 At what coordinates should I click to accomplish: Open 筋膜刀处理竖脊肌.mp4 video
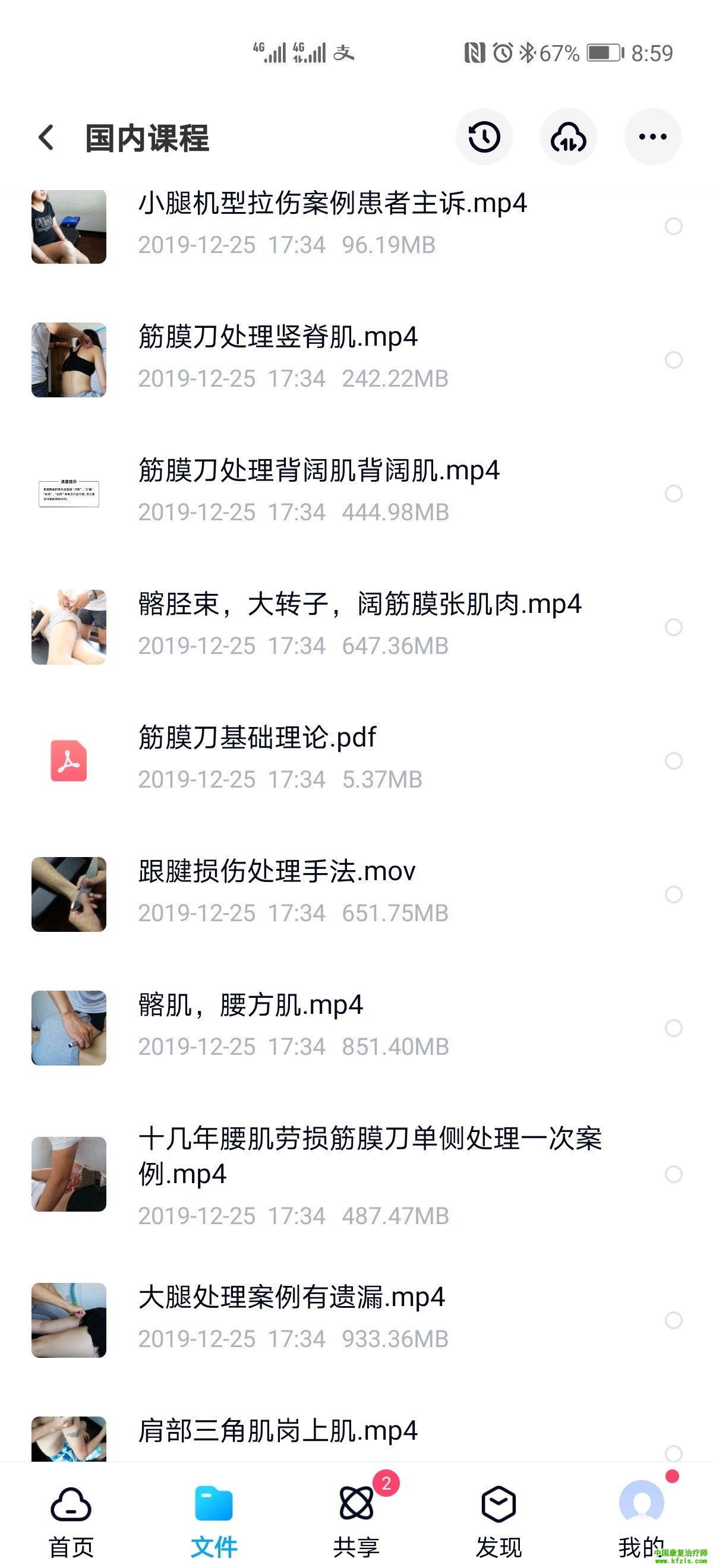click(277, 337)
